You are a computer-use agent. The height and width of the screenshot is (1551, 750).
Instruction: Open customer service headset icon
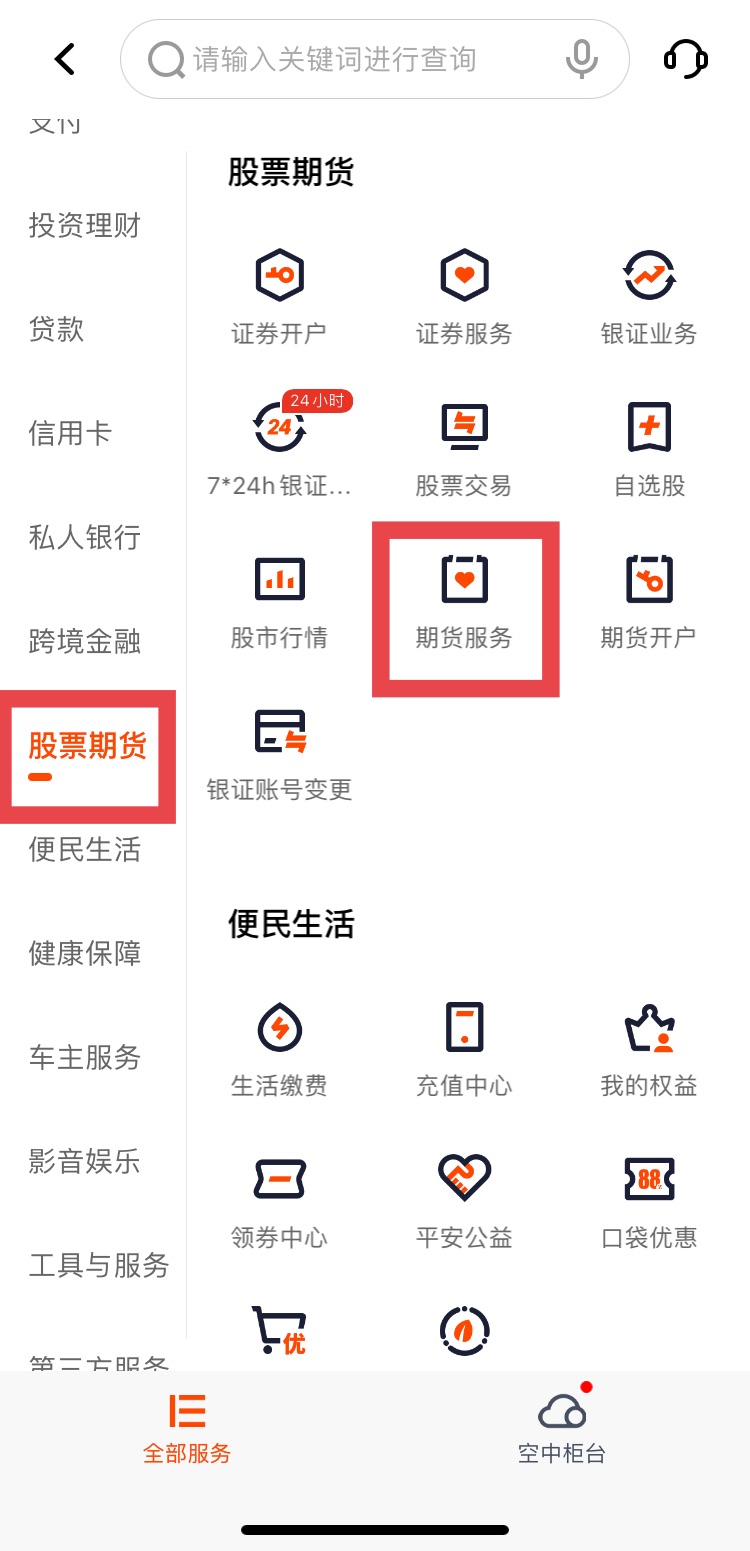686,60
